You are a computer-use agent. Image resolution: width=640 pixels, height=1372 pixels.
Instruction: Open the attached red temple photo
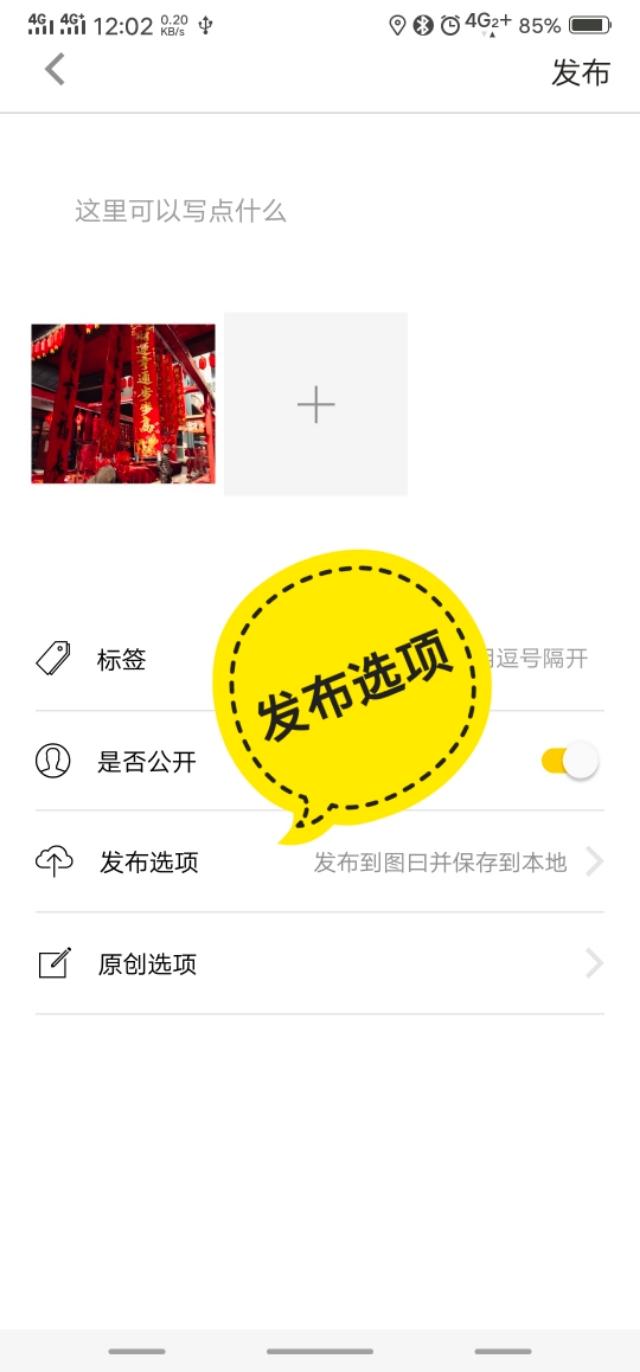click(x=123, y=403)
